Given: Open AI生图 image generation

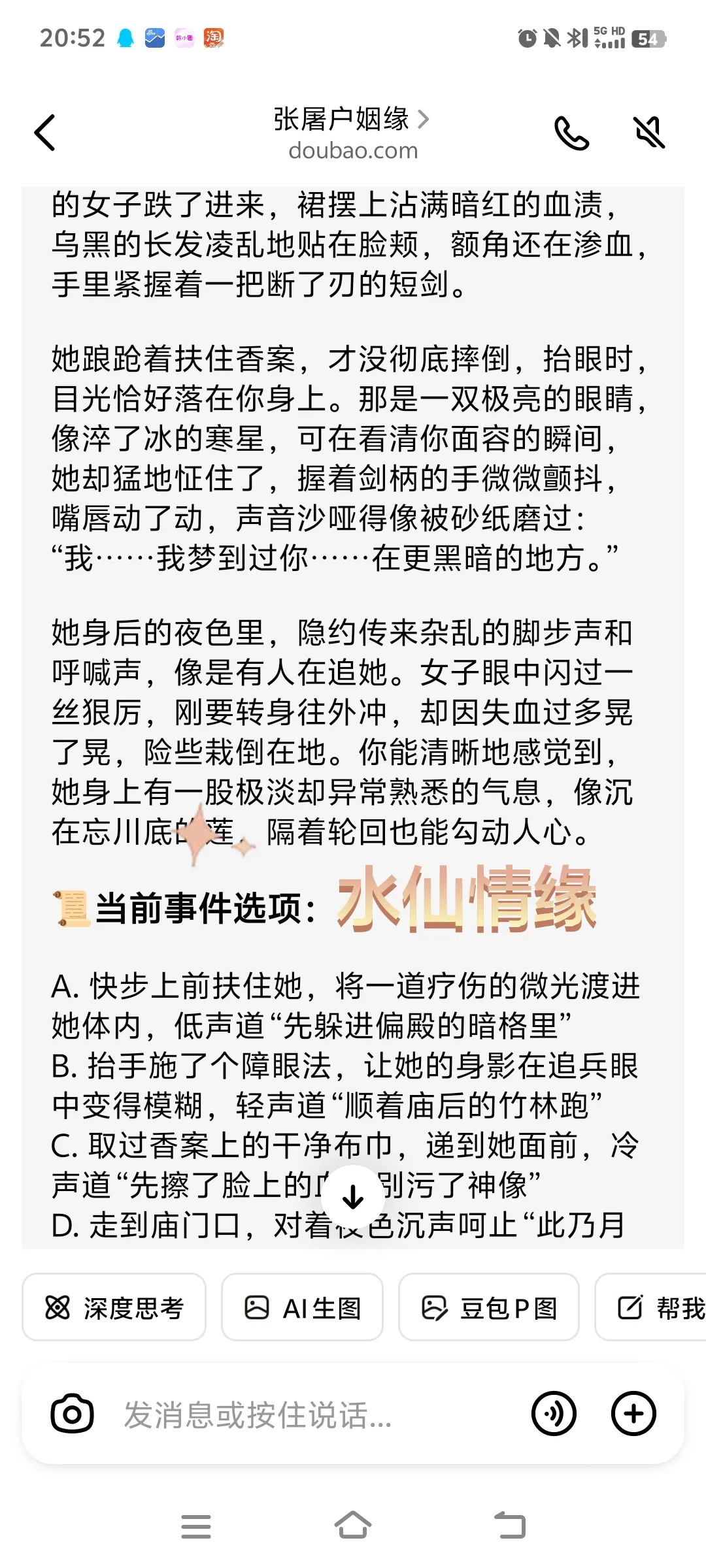Looking at the screenshot, I should [302, 1308].
